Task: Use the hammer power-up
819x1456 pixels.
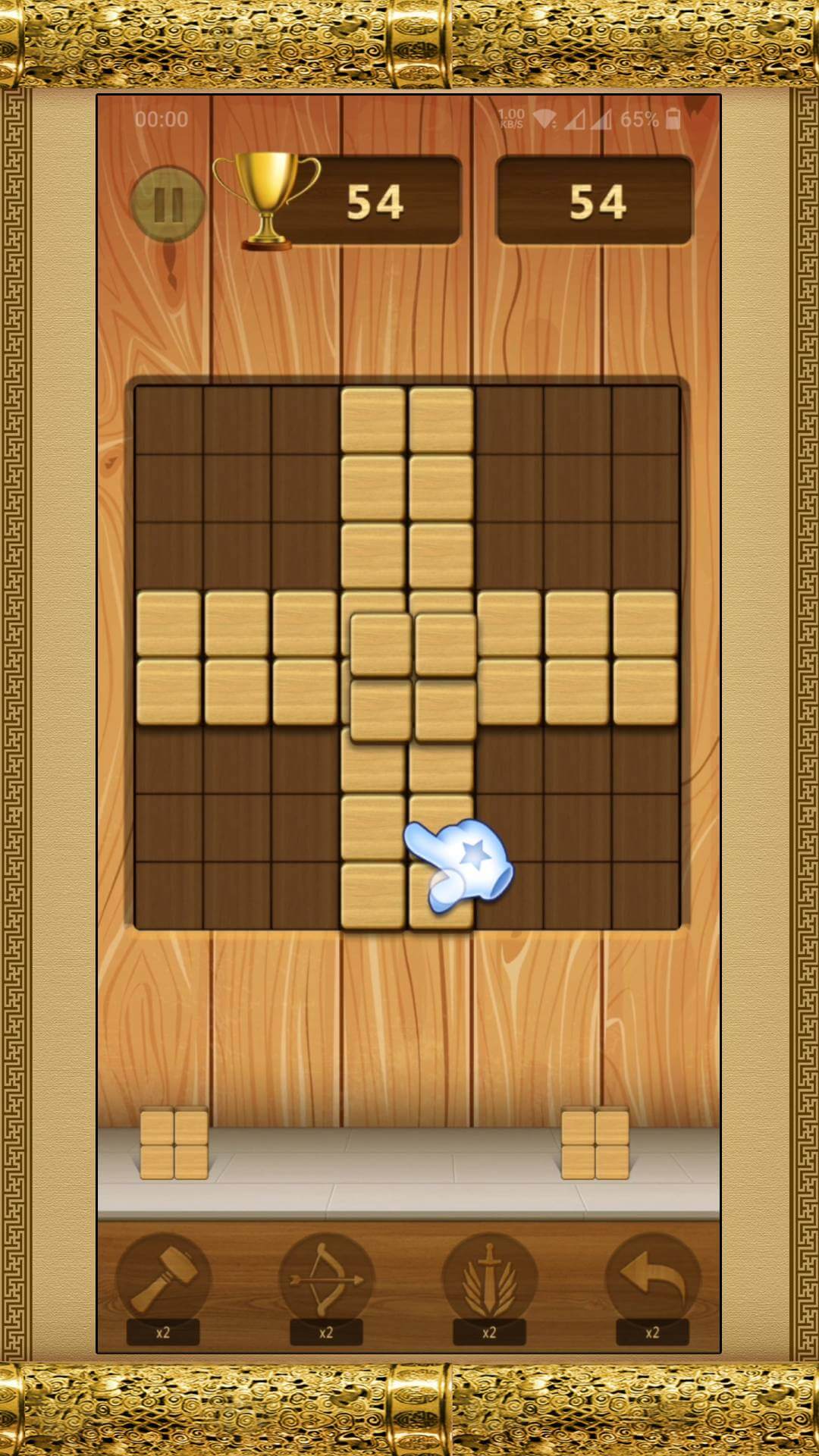Action: tap(163, 1280)
